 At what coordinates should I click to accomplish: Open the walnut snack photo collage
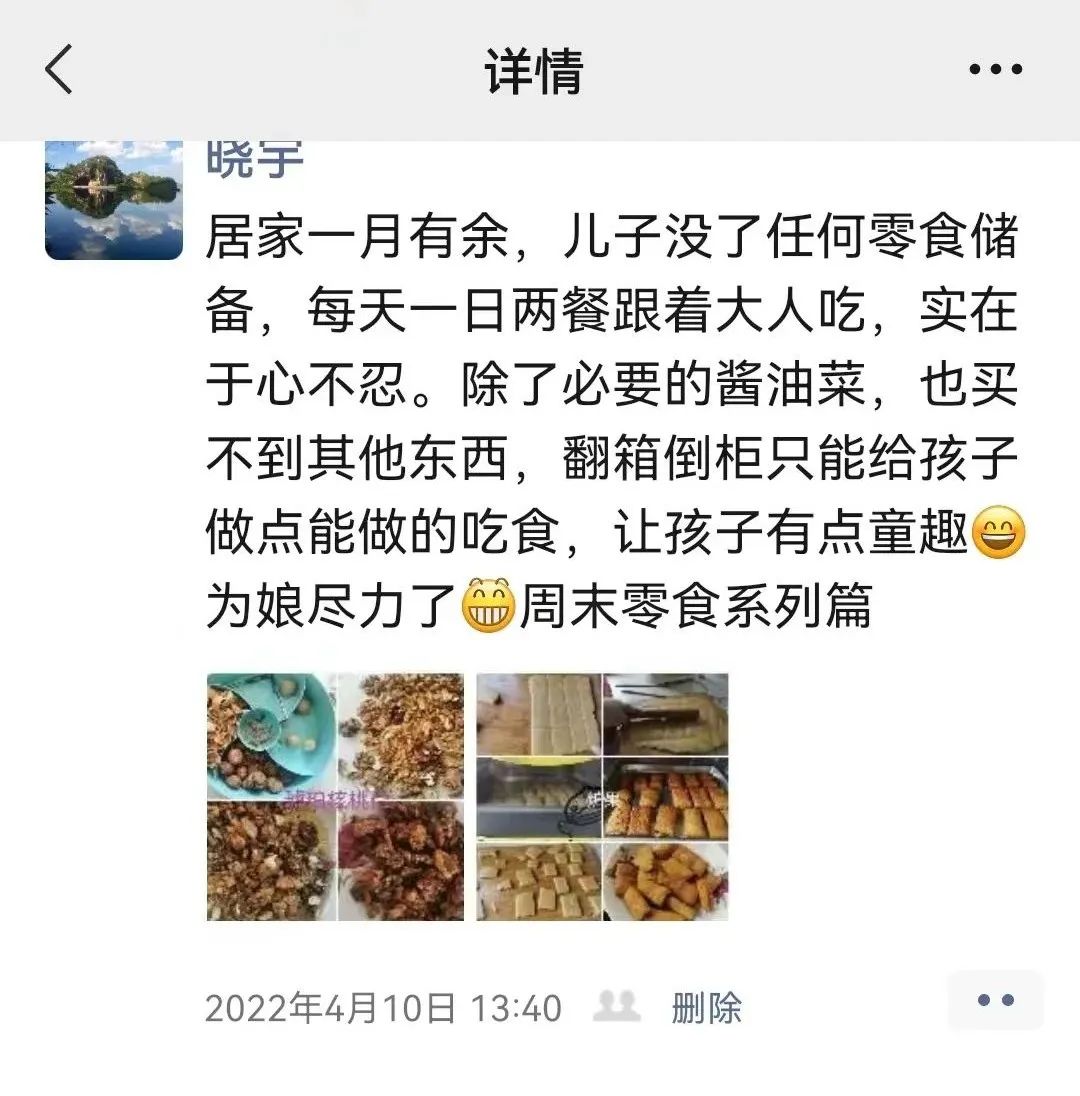[x=335, y=796]
